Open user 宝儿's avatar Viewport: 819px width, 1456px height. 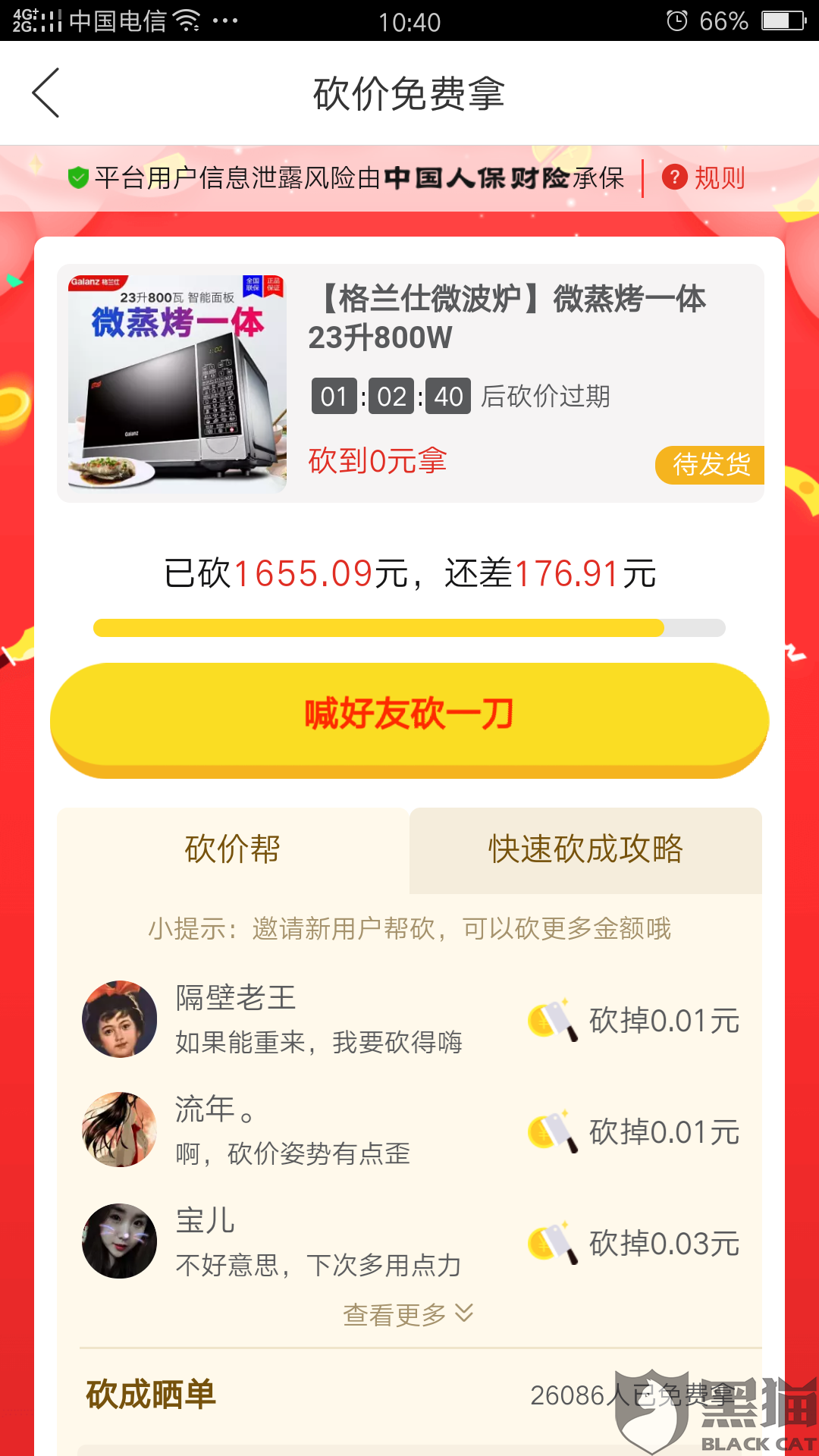click(119, 1241)
